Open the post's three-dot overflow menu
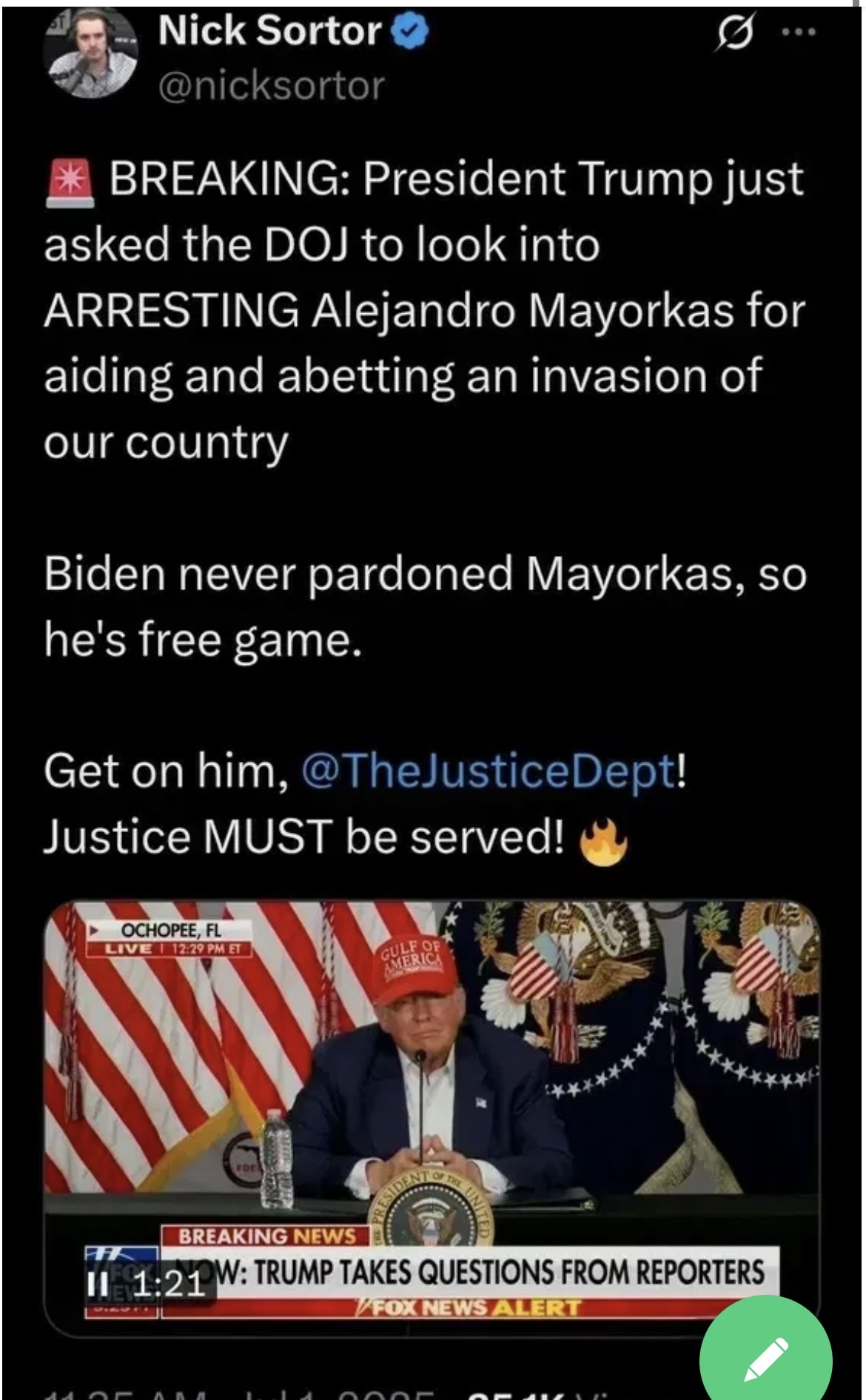 coord(800,32)
